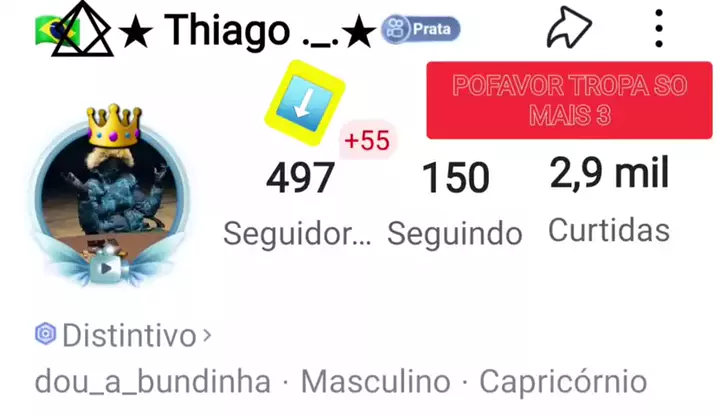Open the Prata level badge

(420, 29)
